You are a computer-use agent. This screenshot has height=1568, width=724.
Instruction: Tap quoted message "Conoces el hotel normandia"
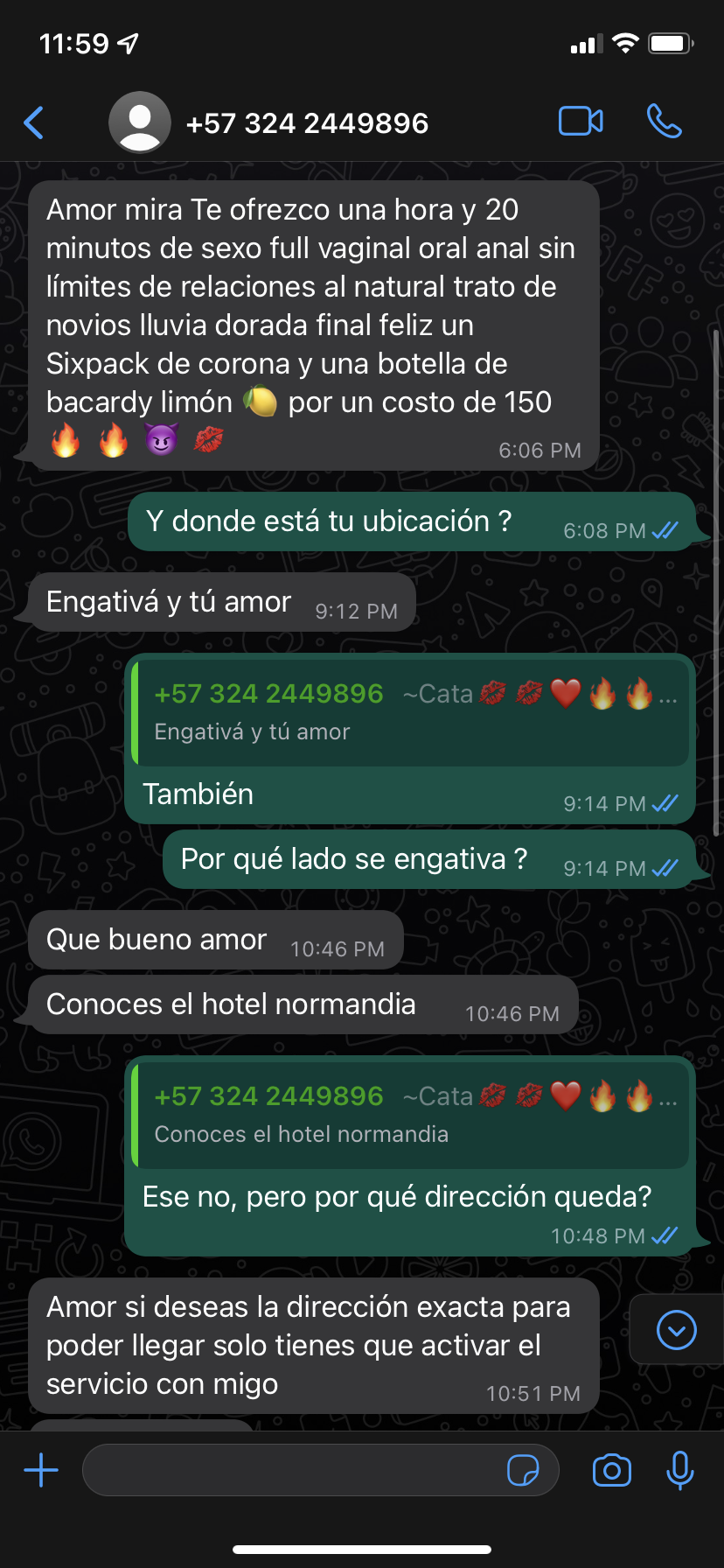409,1116
